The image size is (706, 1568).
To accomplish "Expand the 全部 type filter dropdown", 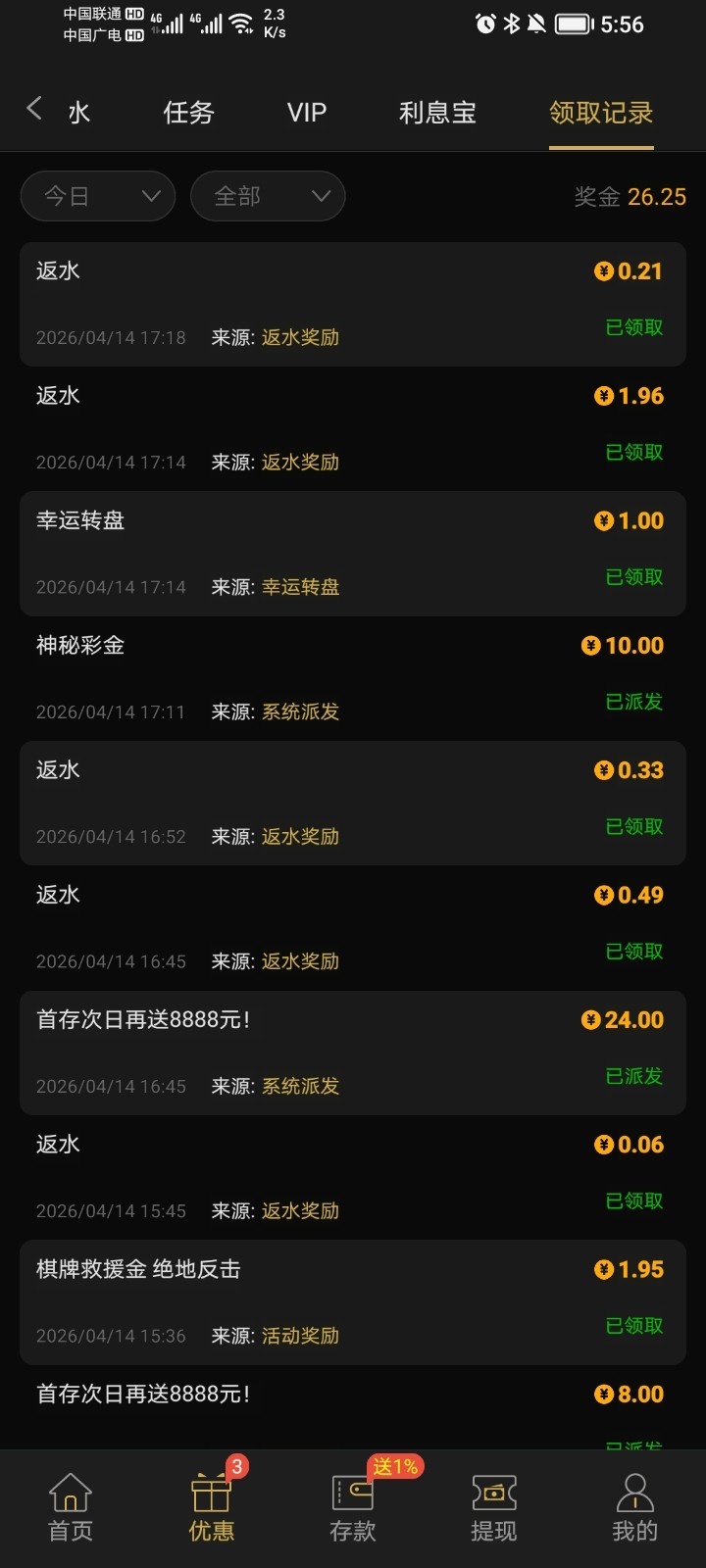I will tap(268, 196).
